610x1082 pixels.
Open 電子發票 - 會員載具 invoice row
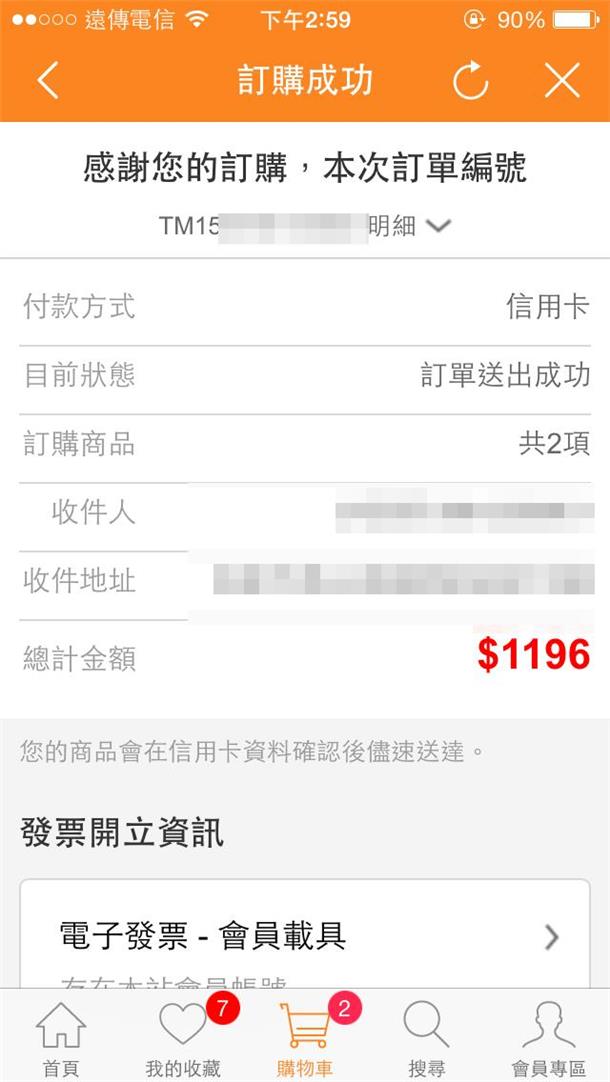[x=304, y=937]
